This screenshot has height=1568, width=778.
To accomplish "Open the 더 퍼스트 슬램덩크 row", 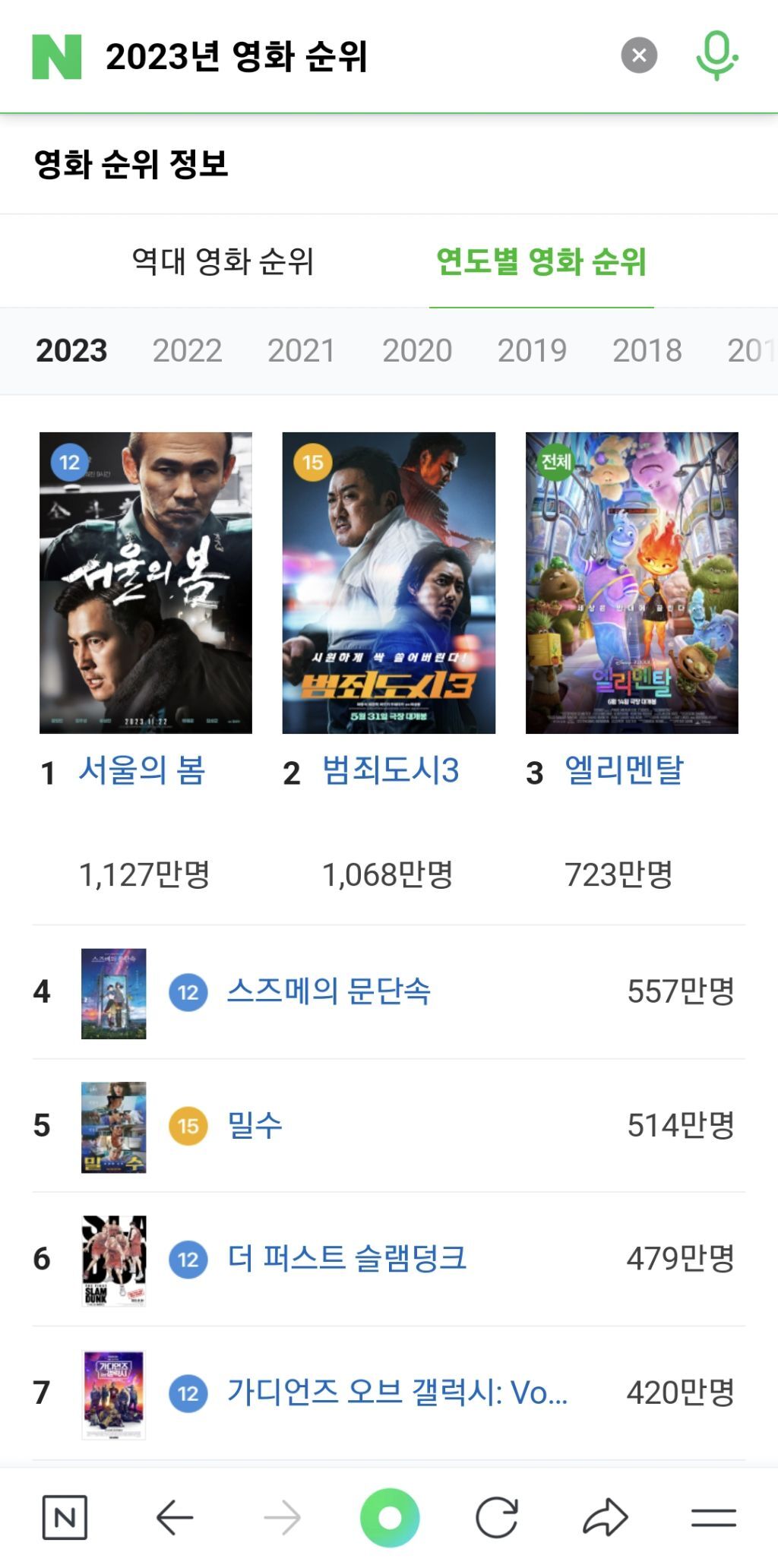I will pos(389,1260).
